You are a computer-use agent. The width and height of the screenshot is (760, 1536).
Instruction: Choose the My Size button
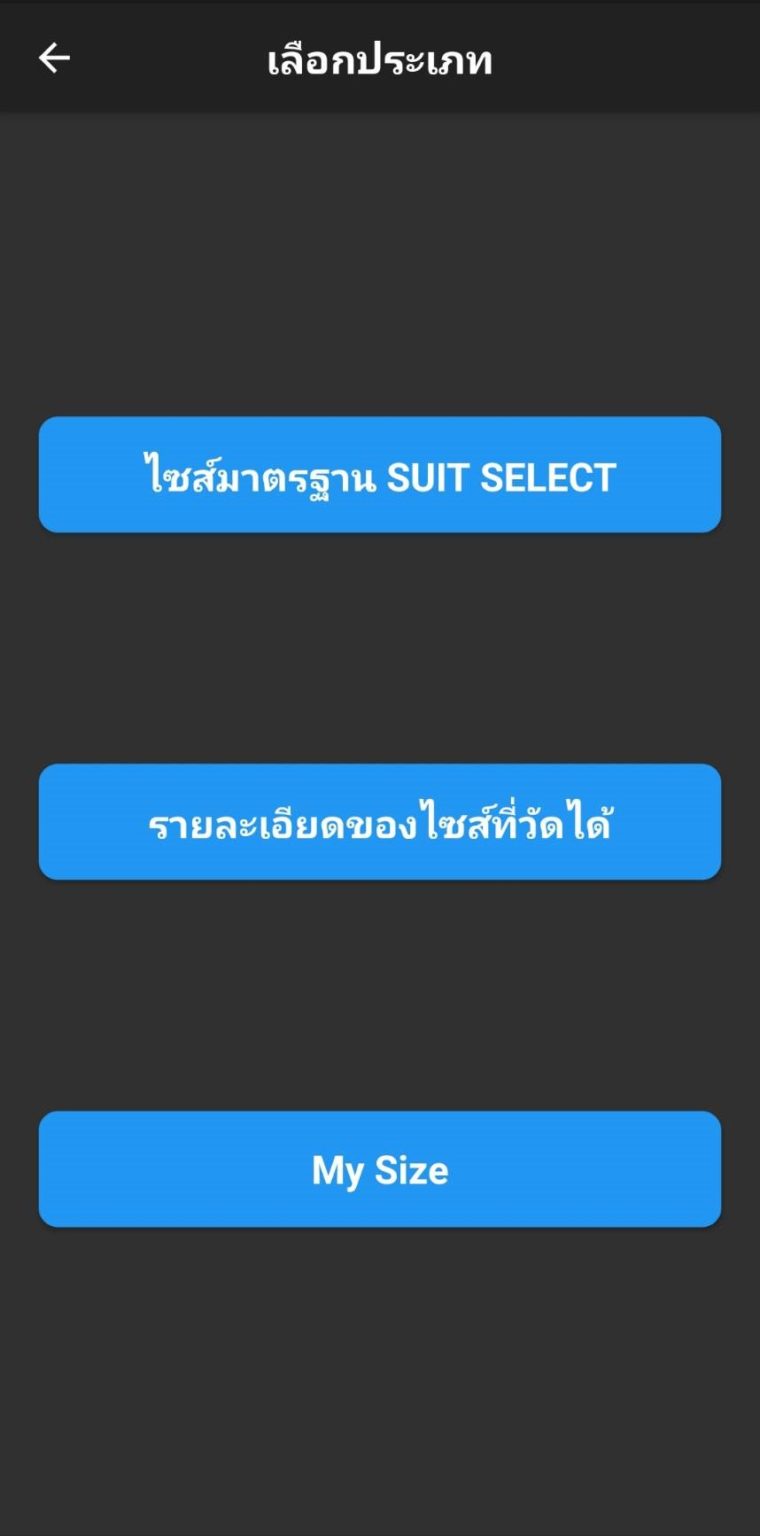[x=380, y=1169]
